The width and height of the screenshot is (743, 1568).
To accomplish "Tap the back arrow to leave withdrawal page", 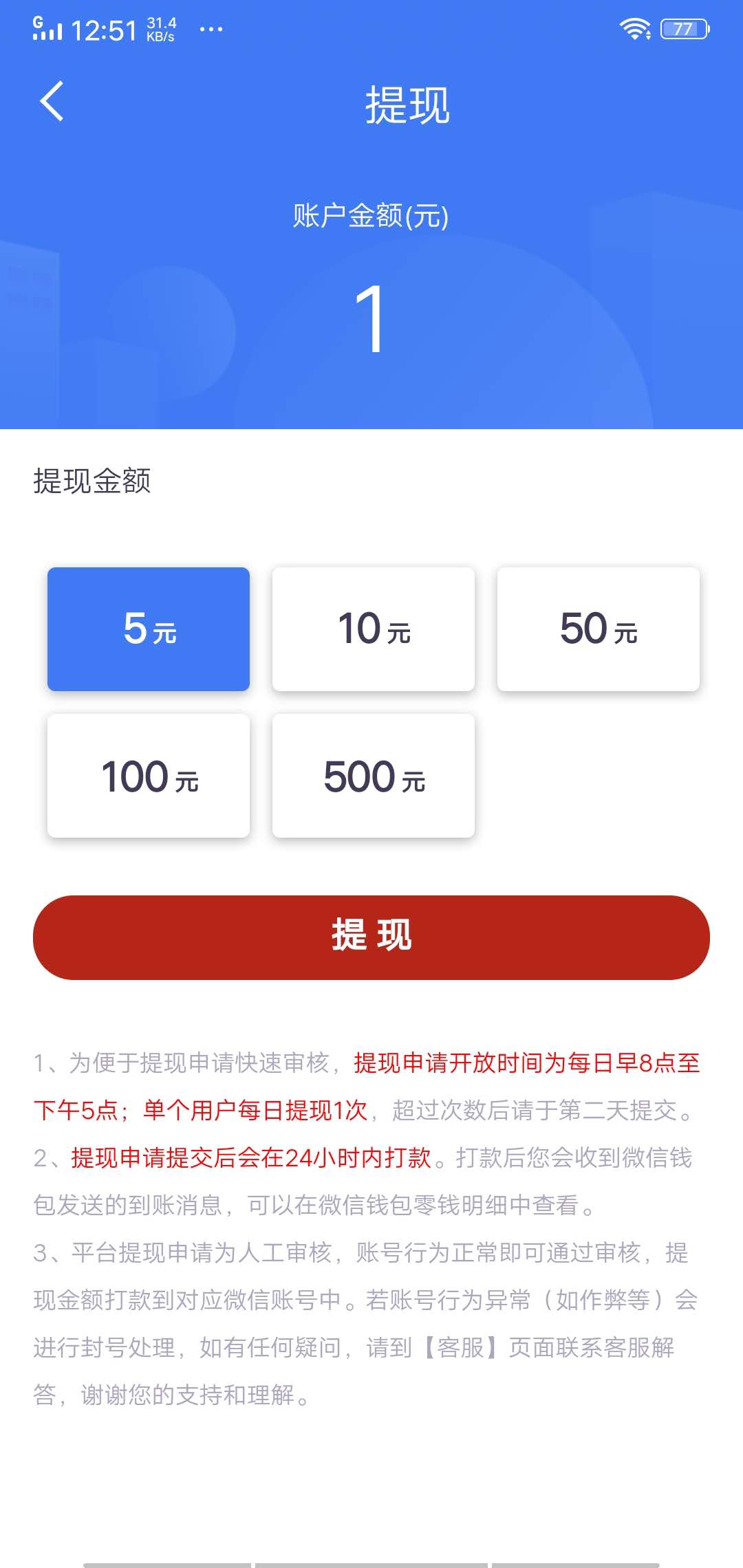I will tap(52, 103).
